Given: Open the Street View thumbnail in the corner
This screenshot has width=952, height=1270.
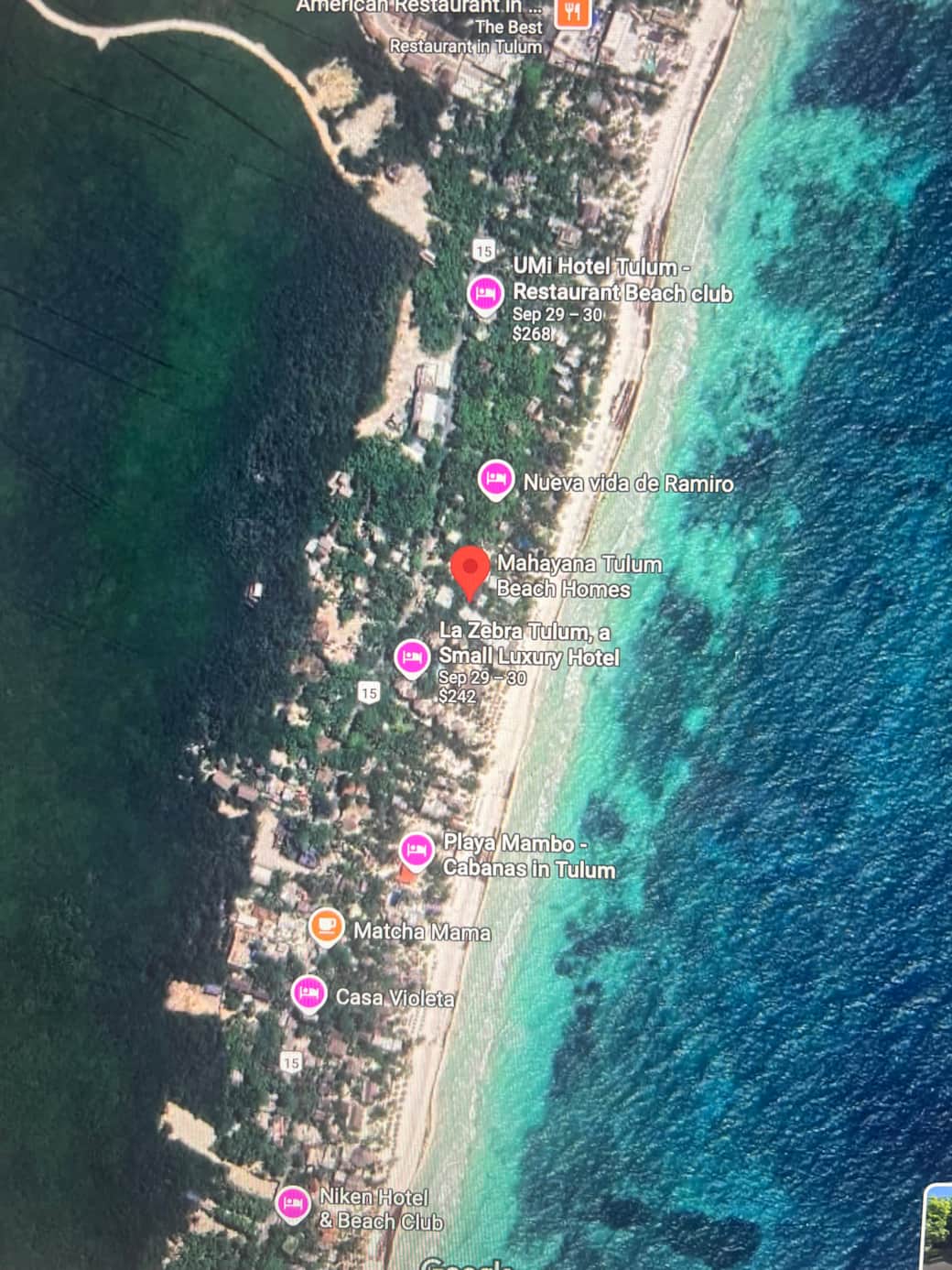Looking at the screenshot, I should [938, 1229].
